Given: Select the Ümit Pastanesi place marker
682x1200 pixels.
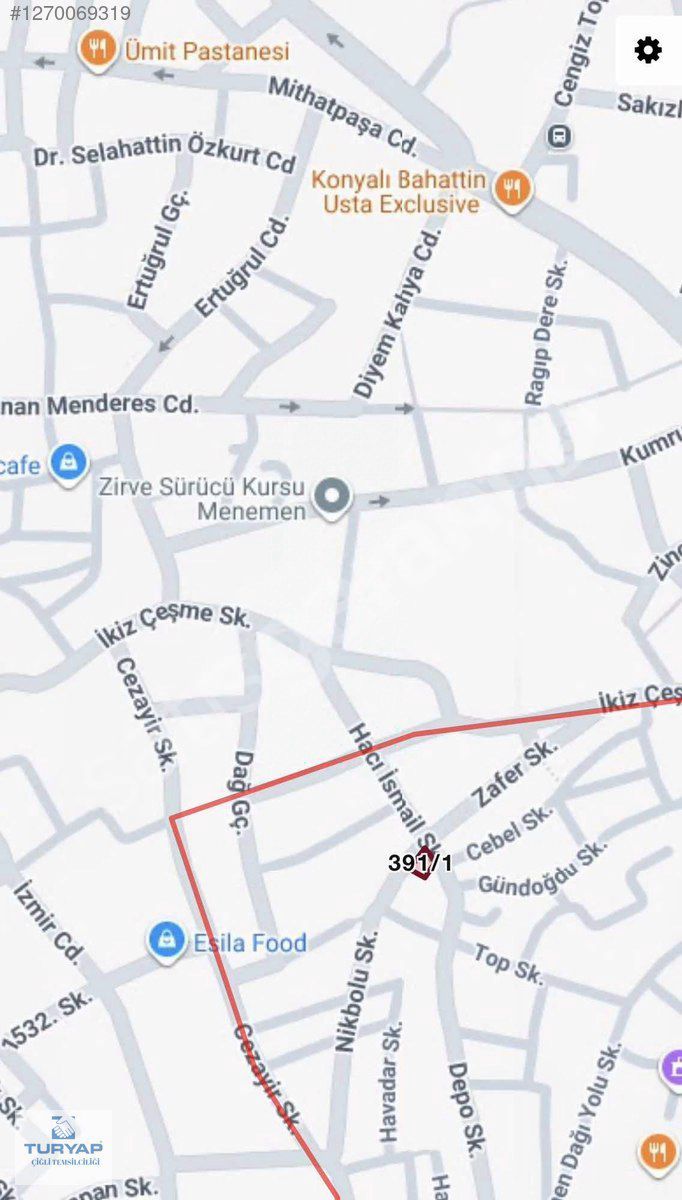Looking at the screenshot, I should pyautogui.click(x=98, y=48).
